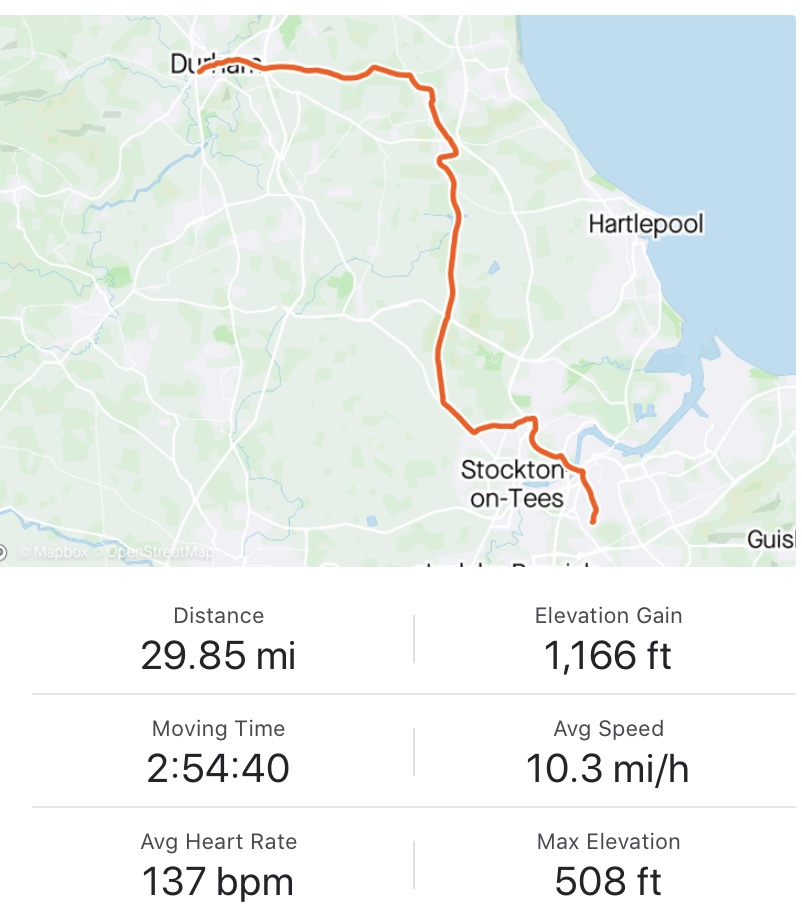
Task: Open the Durham to Stockton-on-Tees route map
Action: click(400, 290)
